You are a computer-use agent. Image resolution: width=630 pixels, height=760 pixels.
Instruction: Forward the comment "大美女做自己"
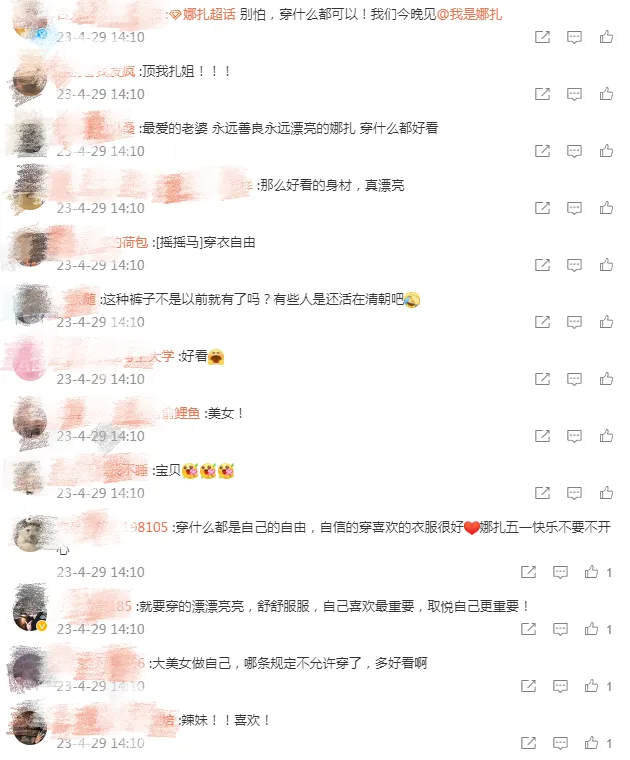coord(529,686)
